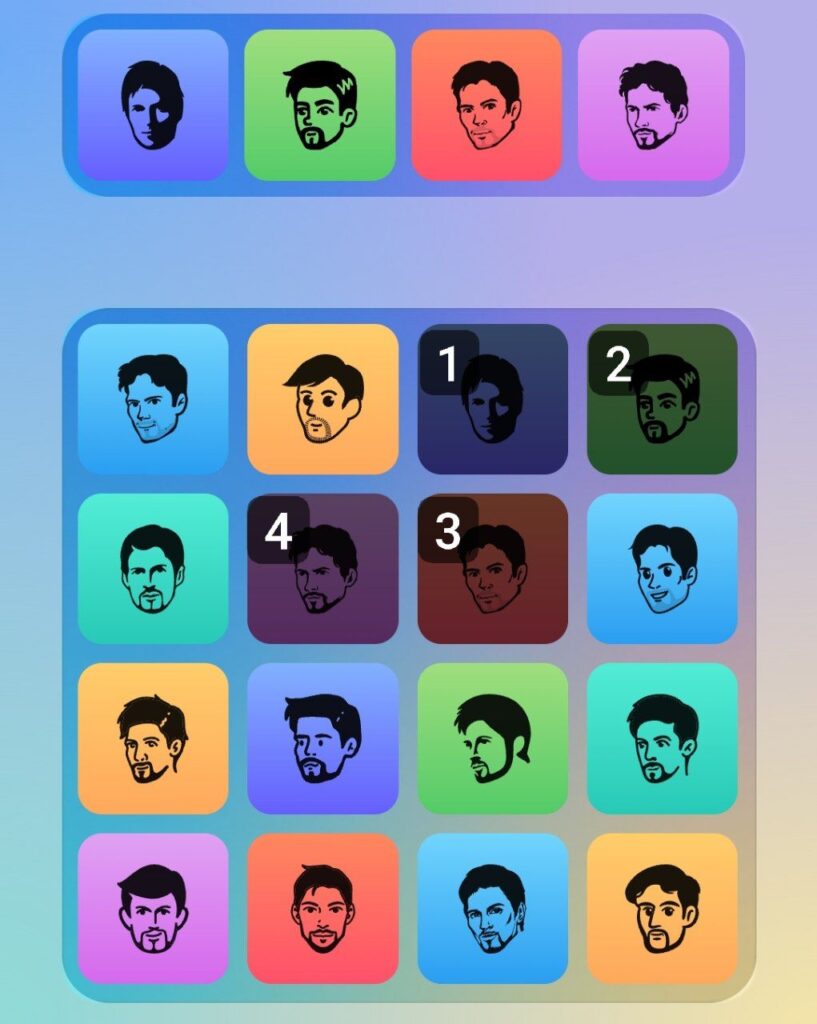Image resolution: width=817 pixels, height=1024 pixels.
Task: Tap the unnumbered violet-blue tile with bearded face
Action: point(322,738)
